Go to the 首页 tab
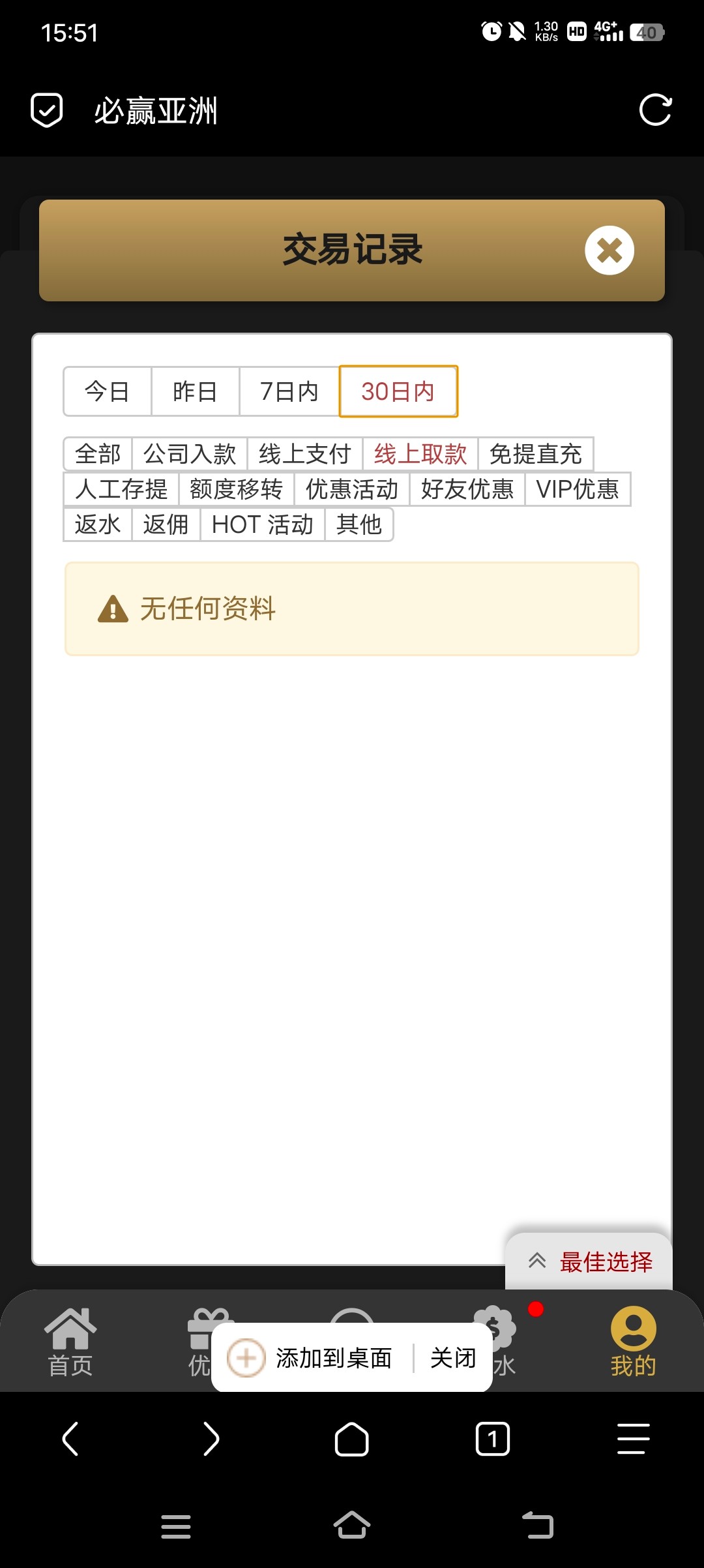The height and width of the screenshot is (1568, 704). click(70, 1342)
